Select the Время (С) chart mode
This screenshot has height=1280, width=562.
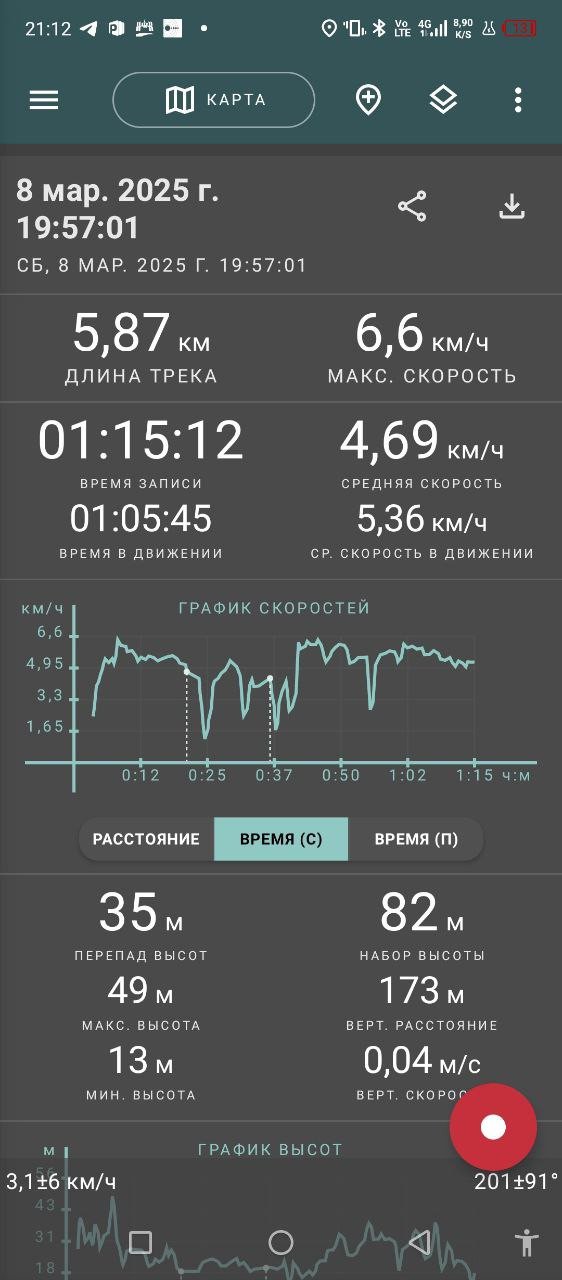[281, 839]
